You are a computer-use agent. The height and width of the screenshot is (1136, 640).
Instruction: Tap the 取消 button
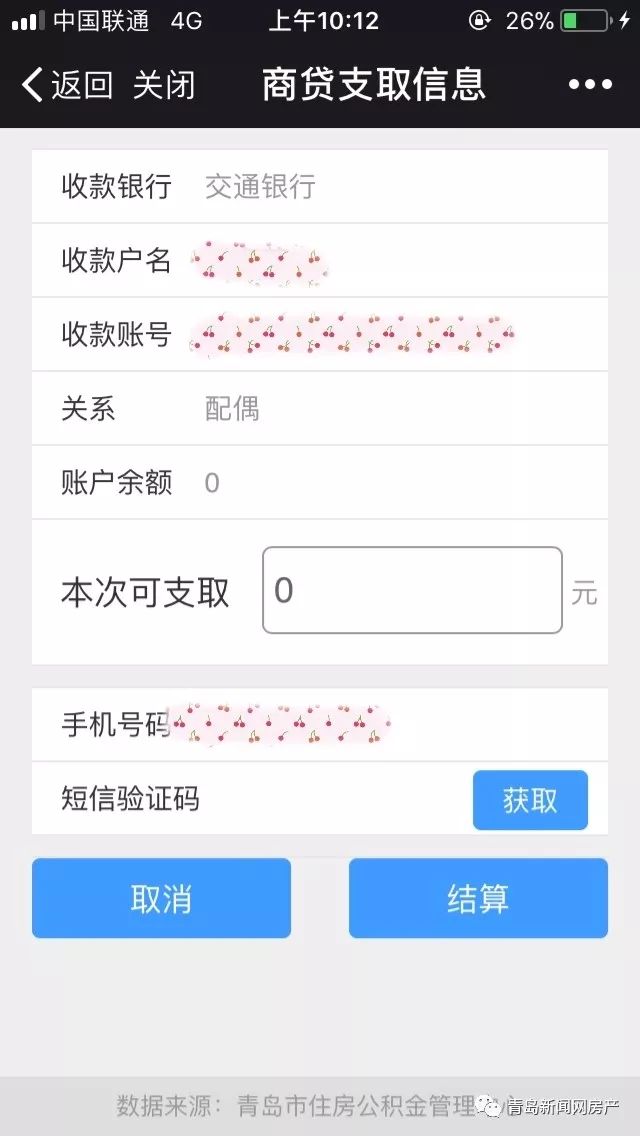(x=162, y=898)
